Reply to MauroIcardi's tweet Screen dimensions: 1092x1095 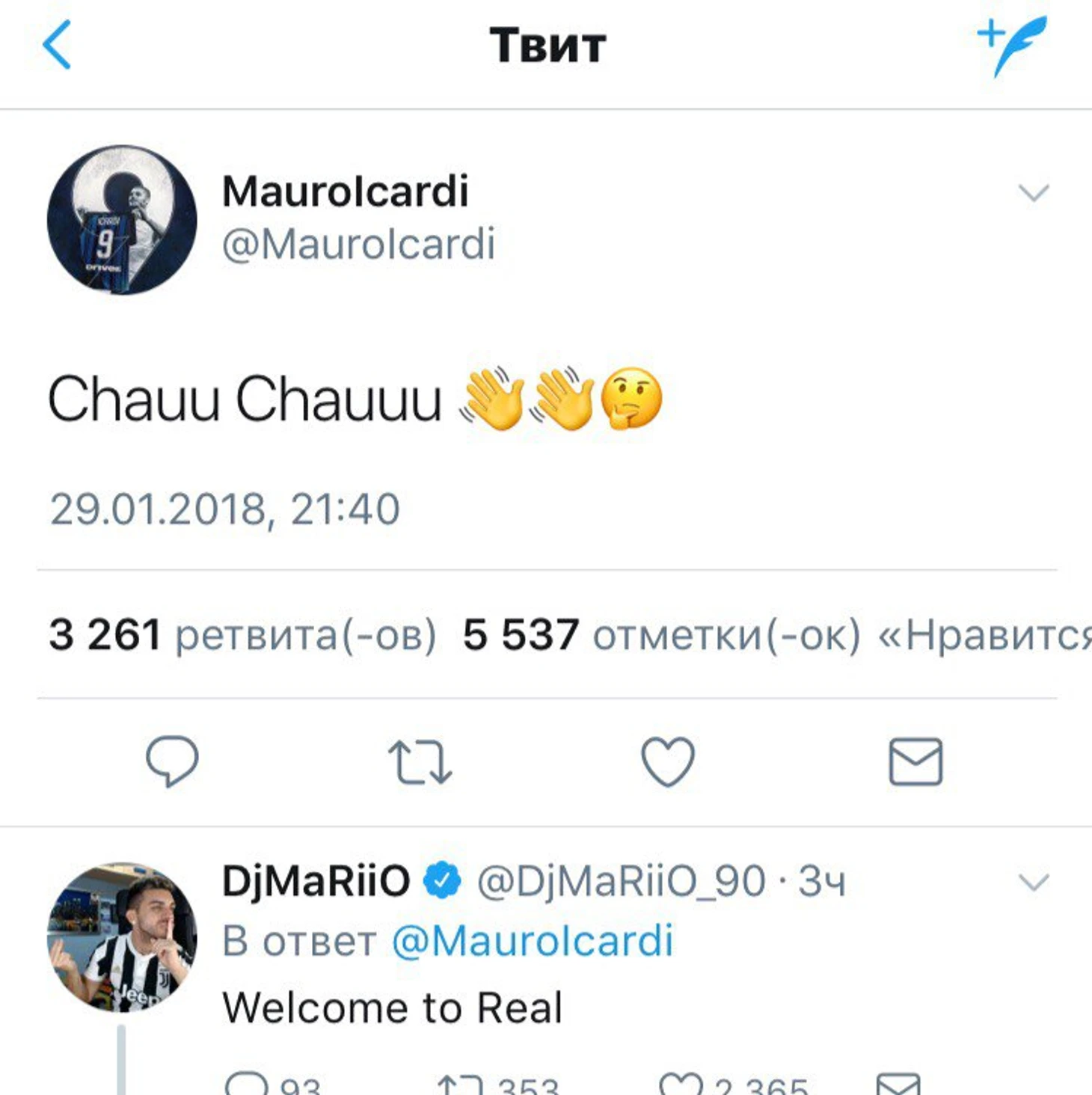[172, 762]
